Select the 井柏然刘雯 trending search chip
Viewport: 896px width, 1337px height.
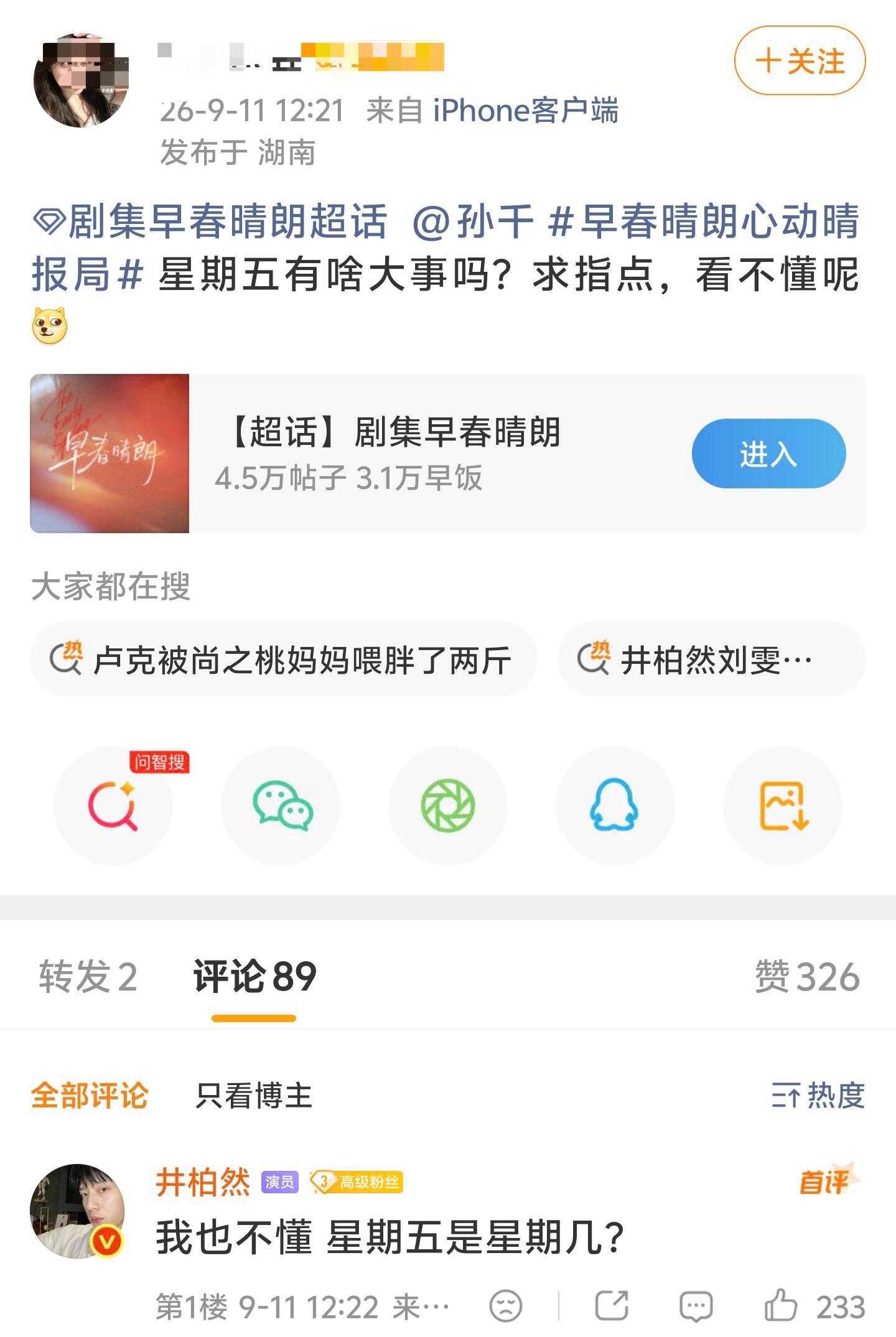pyautogui.click(x=712, y=659)
